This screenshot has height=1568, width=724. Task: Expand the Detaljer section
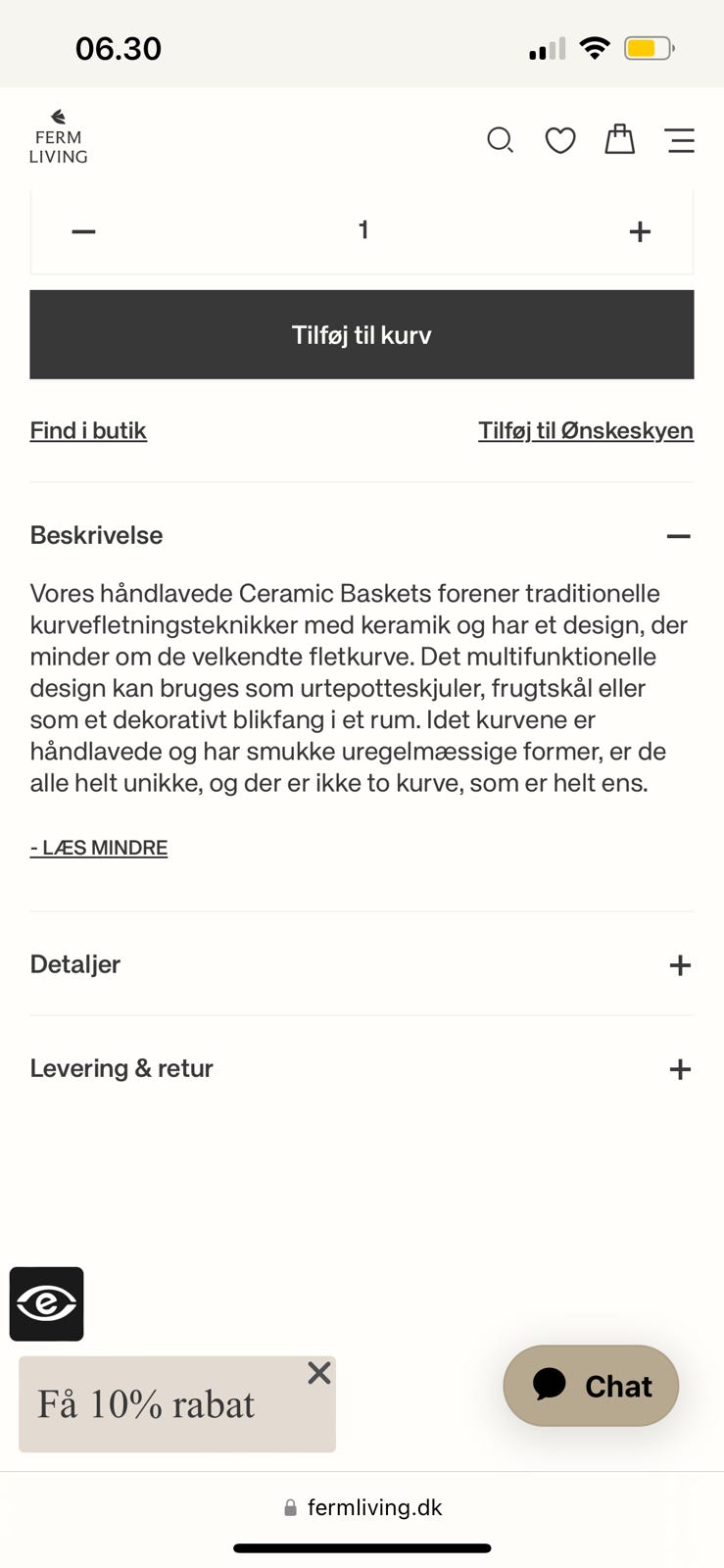[678, 965]
